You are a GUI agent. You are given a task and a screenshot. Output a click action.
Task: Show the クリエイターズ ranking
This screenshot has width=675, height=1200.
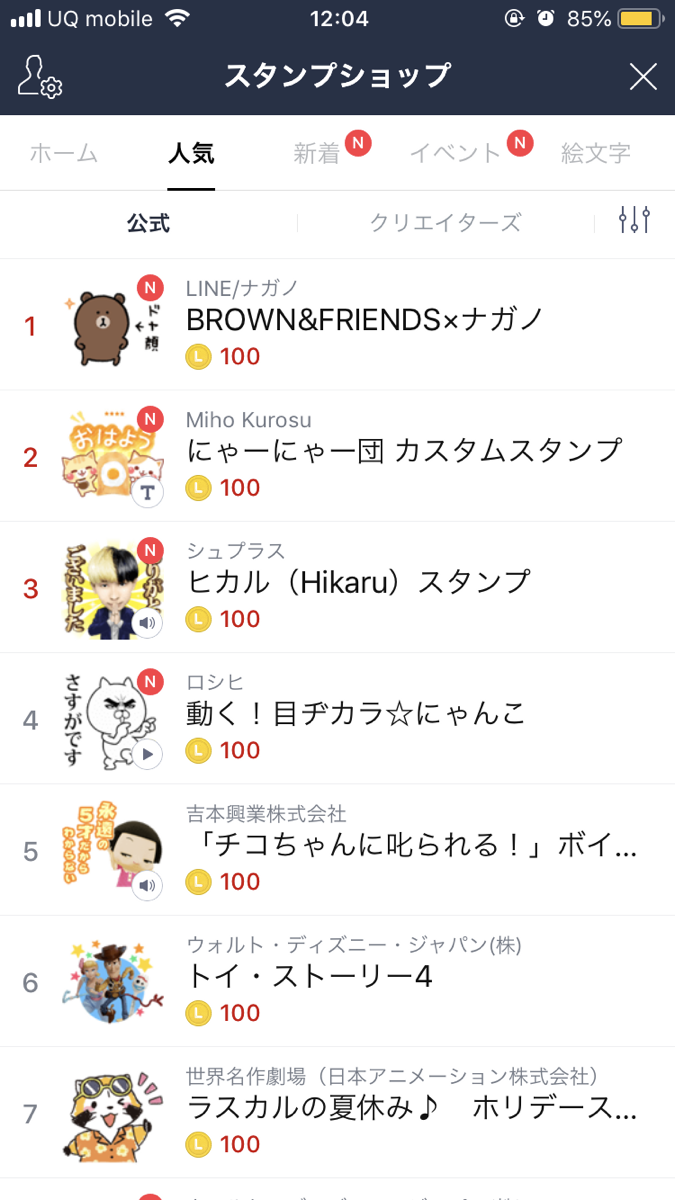(445, 223)
